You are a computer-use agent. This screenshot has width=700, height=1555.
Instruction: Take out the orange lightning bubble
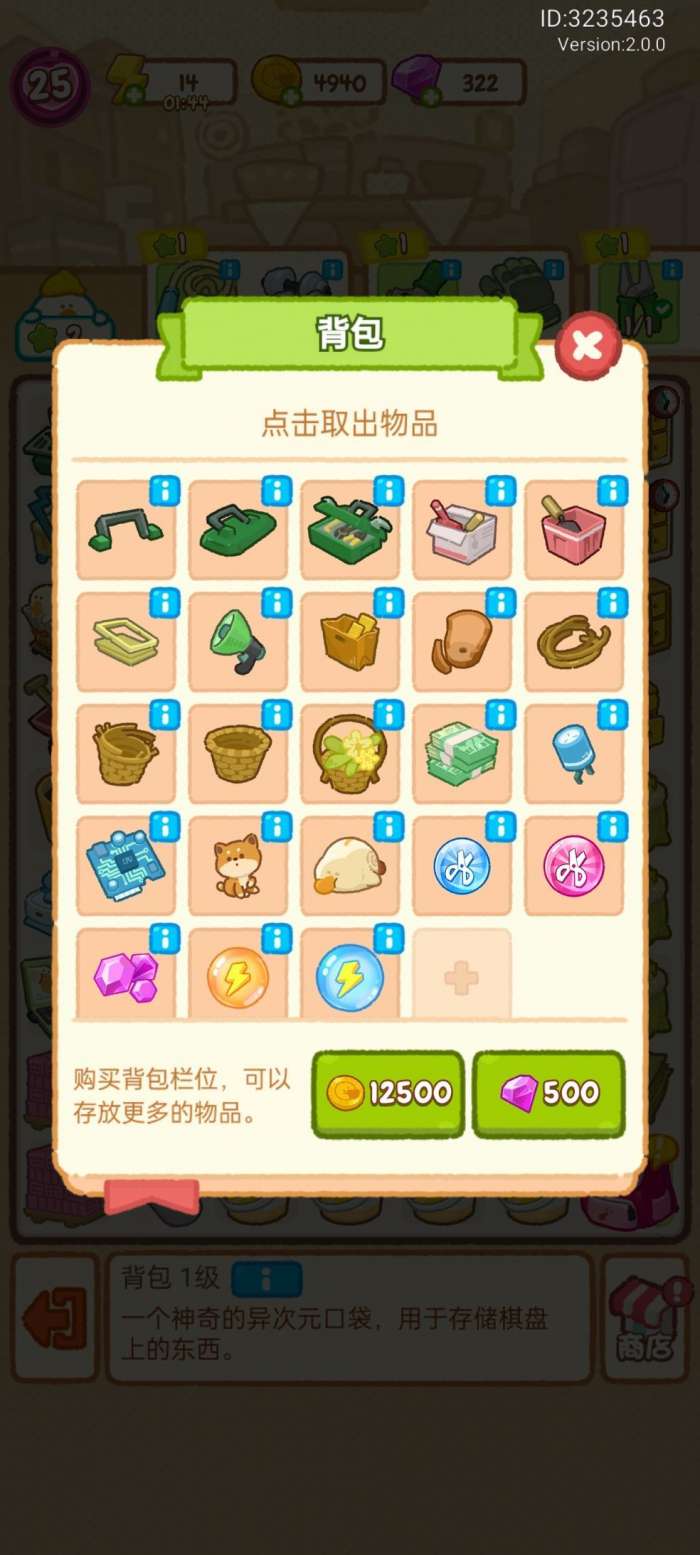pos(237,975)
